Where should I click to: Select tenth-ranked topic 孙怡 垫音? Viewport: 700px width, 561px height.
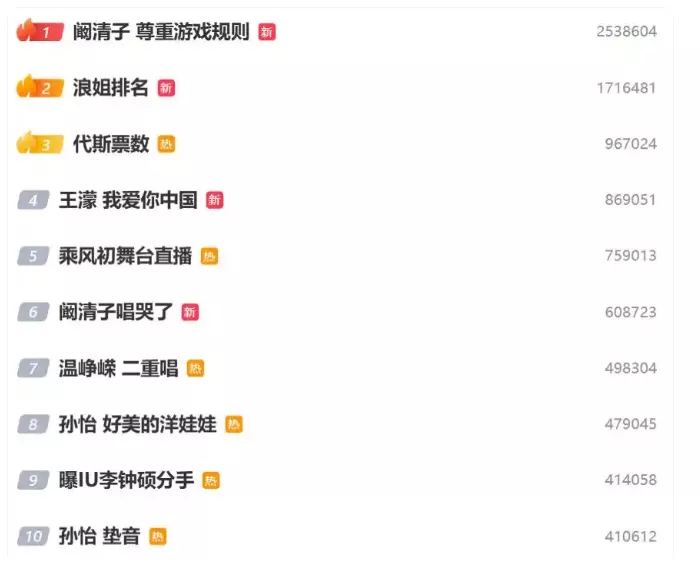99,536
